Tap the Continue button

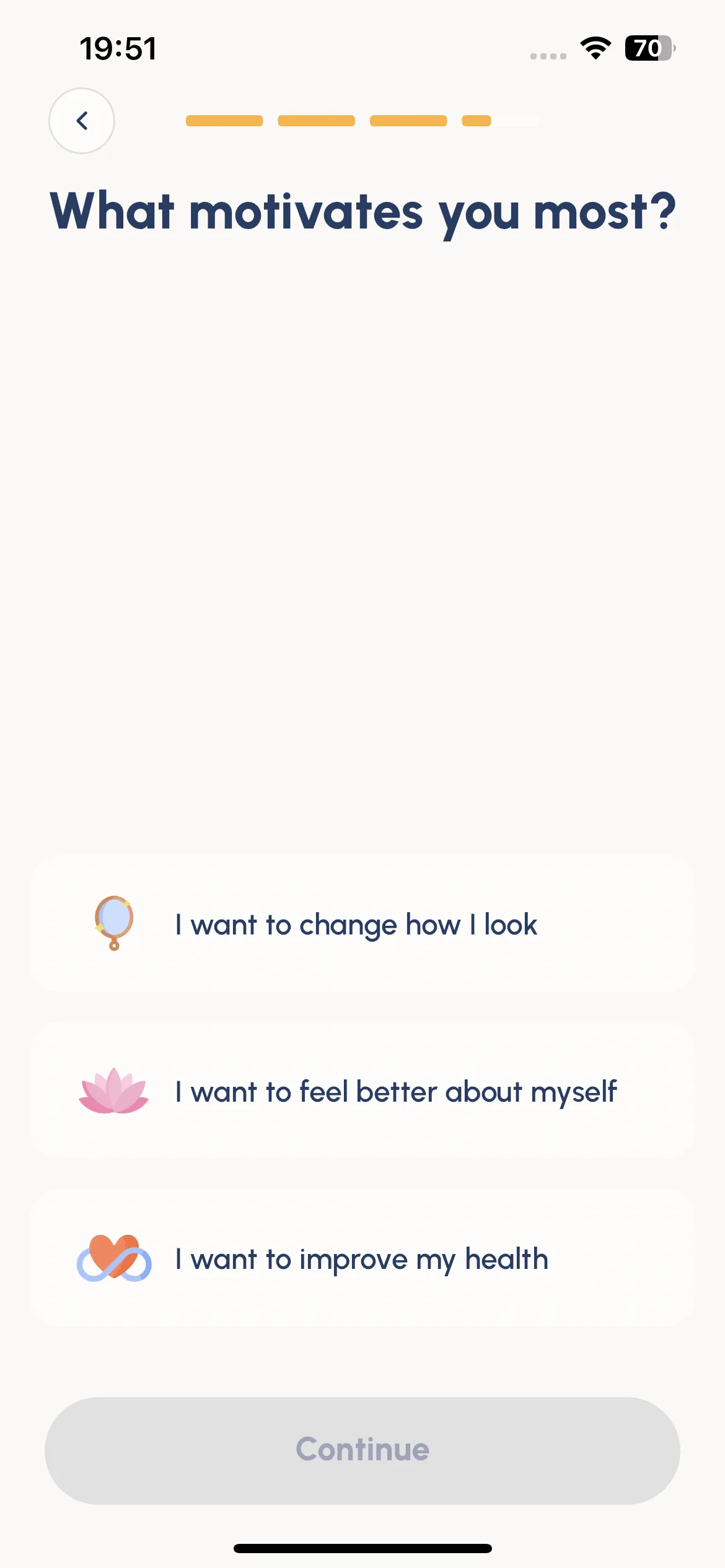click(362, 1450)
